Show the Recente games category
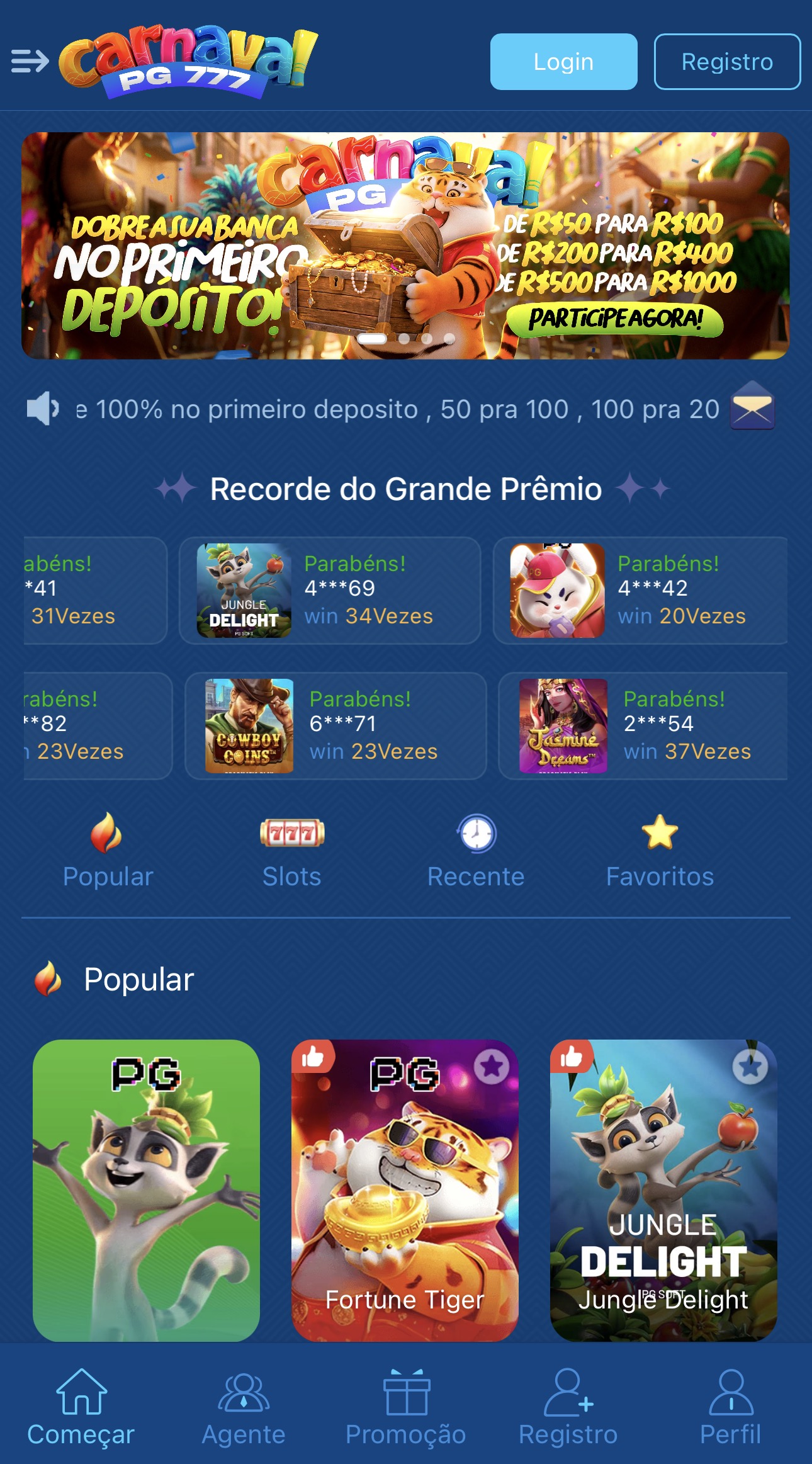The image size is (812, 1464). click(x=476, y=850)
